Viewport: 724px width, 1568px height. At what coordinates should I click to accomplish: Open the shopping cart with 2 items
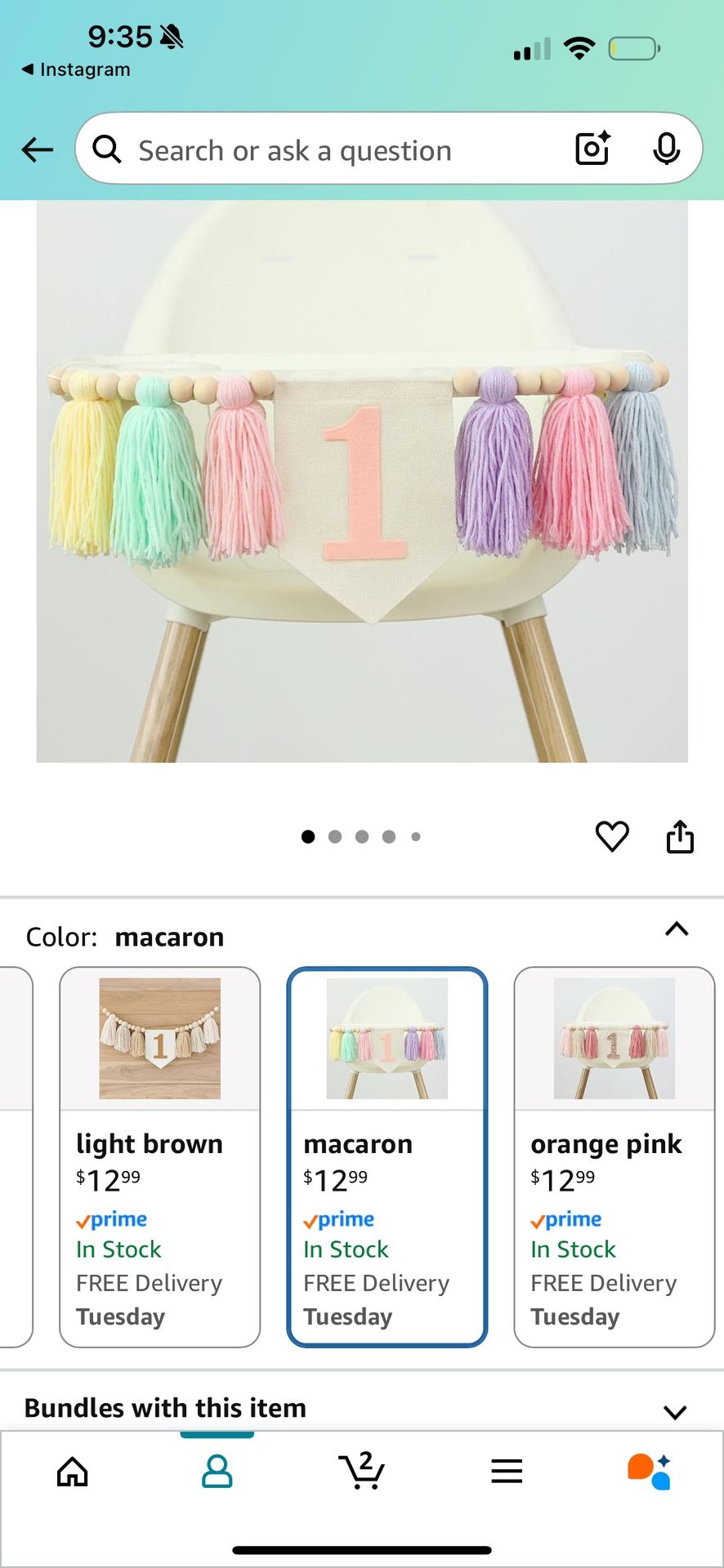[x=361, y=1472]
